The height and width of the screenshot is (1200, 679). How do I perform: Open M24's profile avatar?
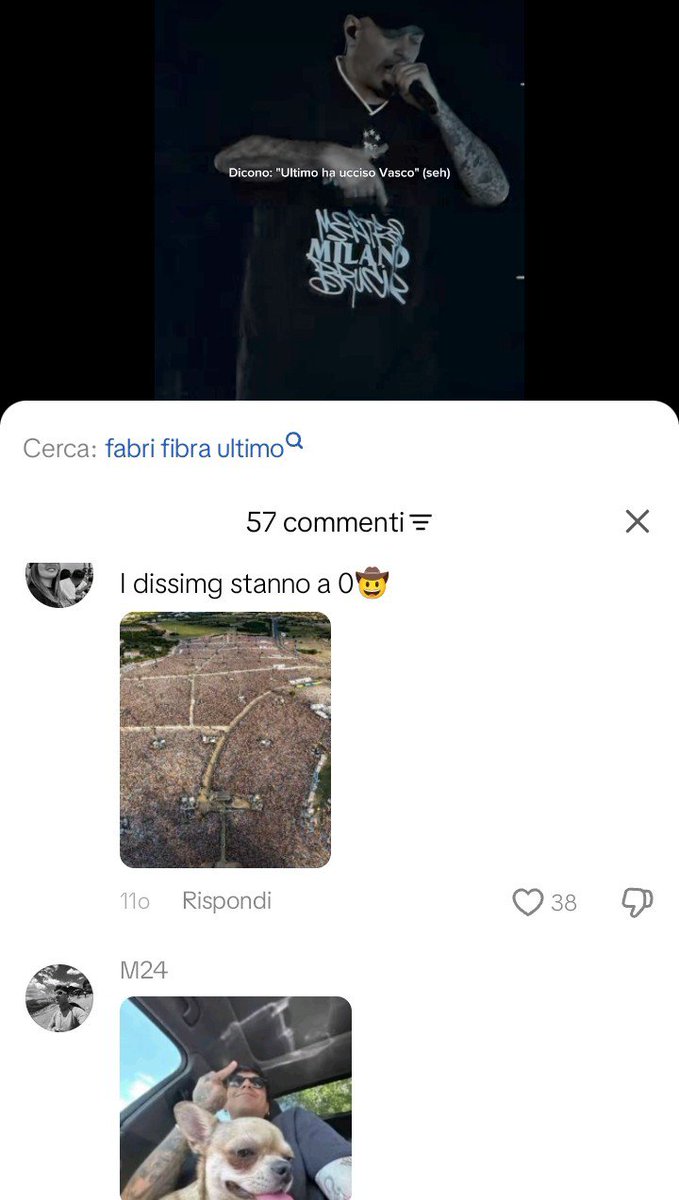(59, 998)
